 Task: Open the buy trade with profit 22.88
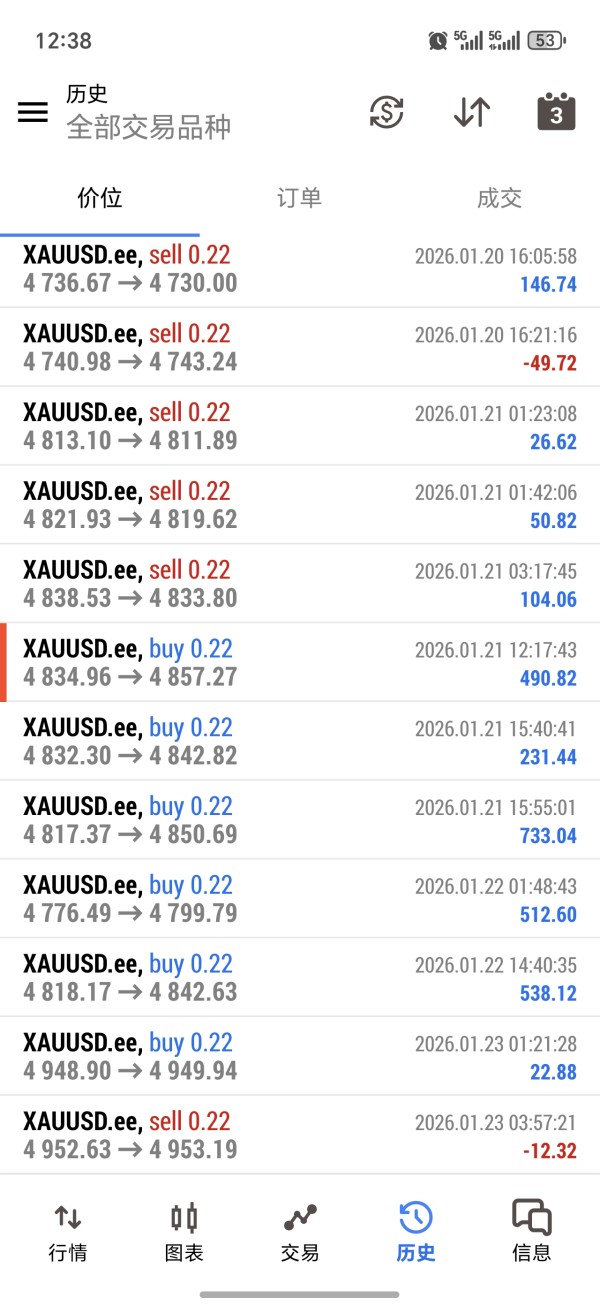(300, 1057)
